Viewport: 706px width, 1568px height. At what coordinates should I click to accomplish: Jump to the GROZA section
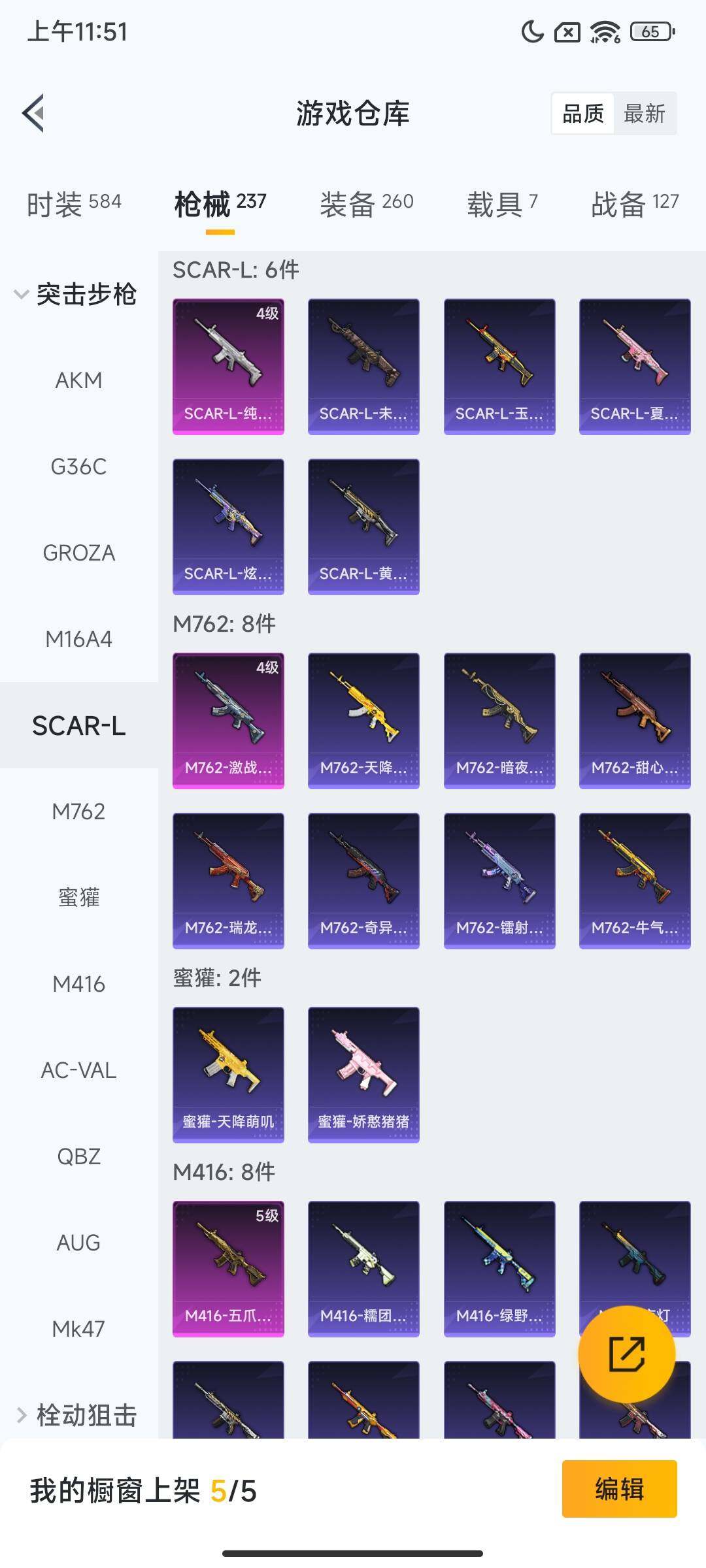[78, 553]
